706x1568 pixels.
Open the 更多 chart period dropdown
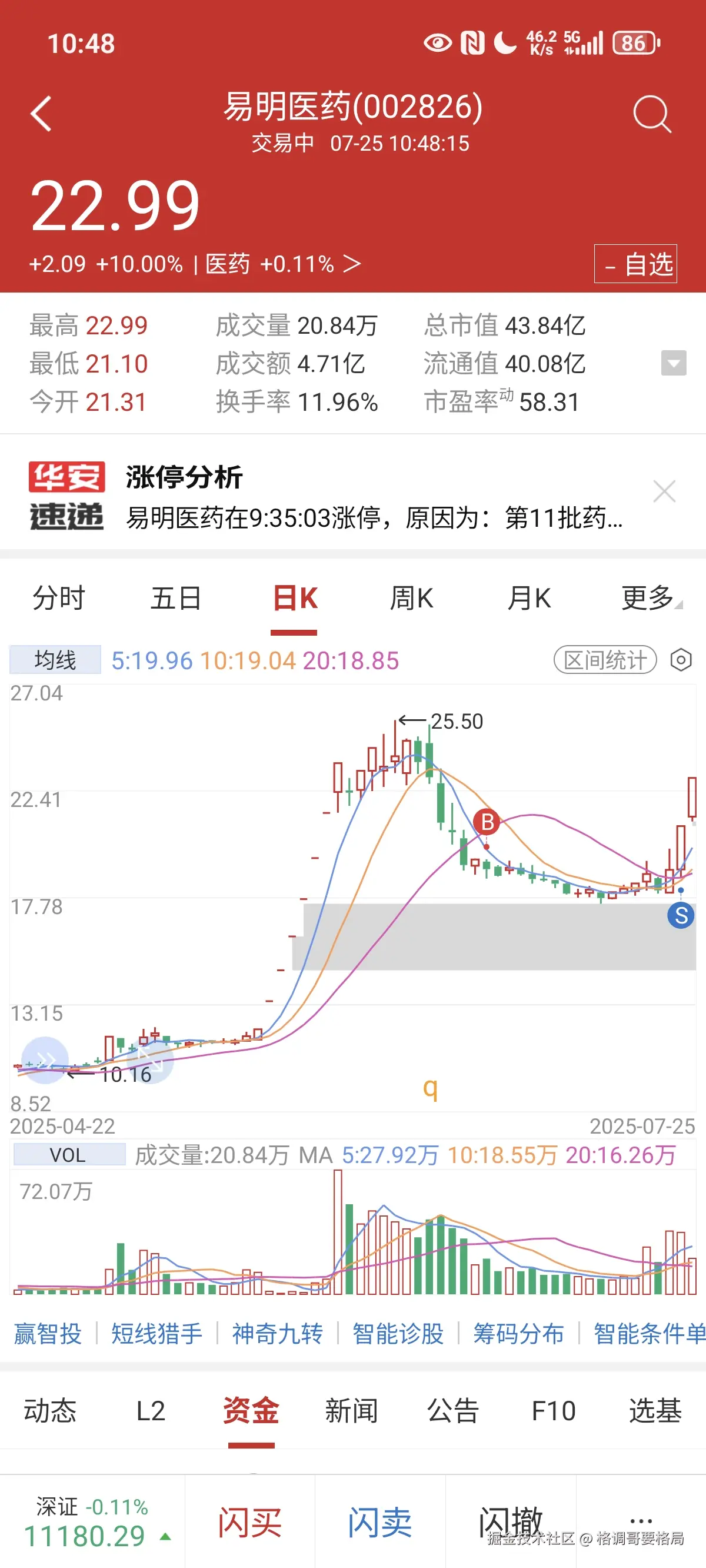pos(647,598)
